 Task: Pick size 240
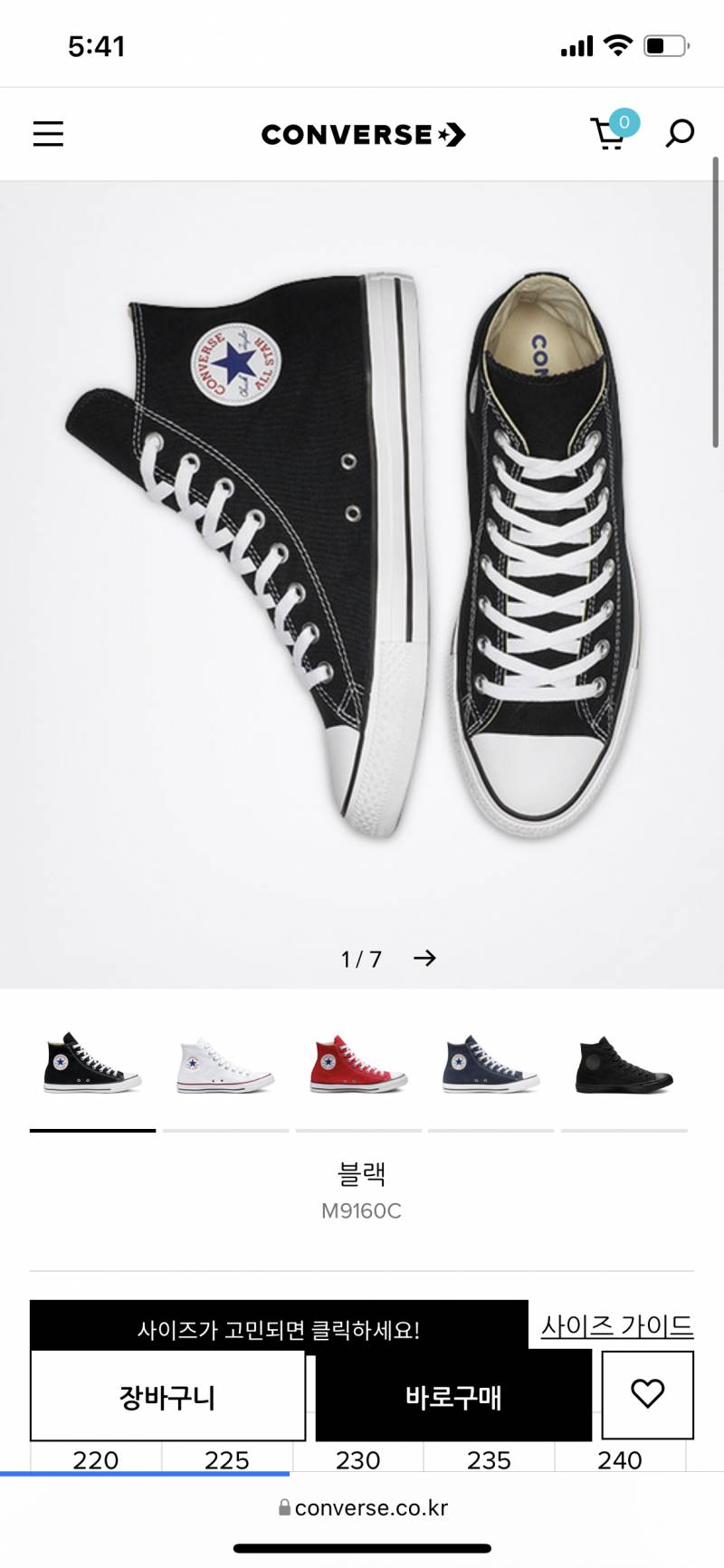point(620,1458)
